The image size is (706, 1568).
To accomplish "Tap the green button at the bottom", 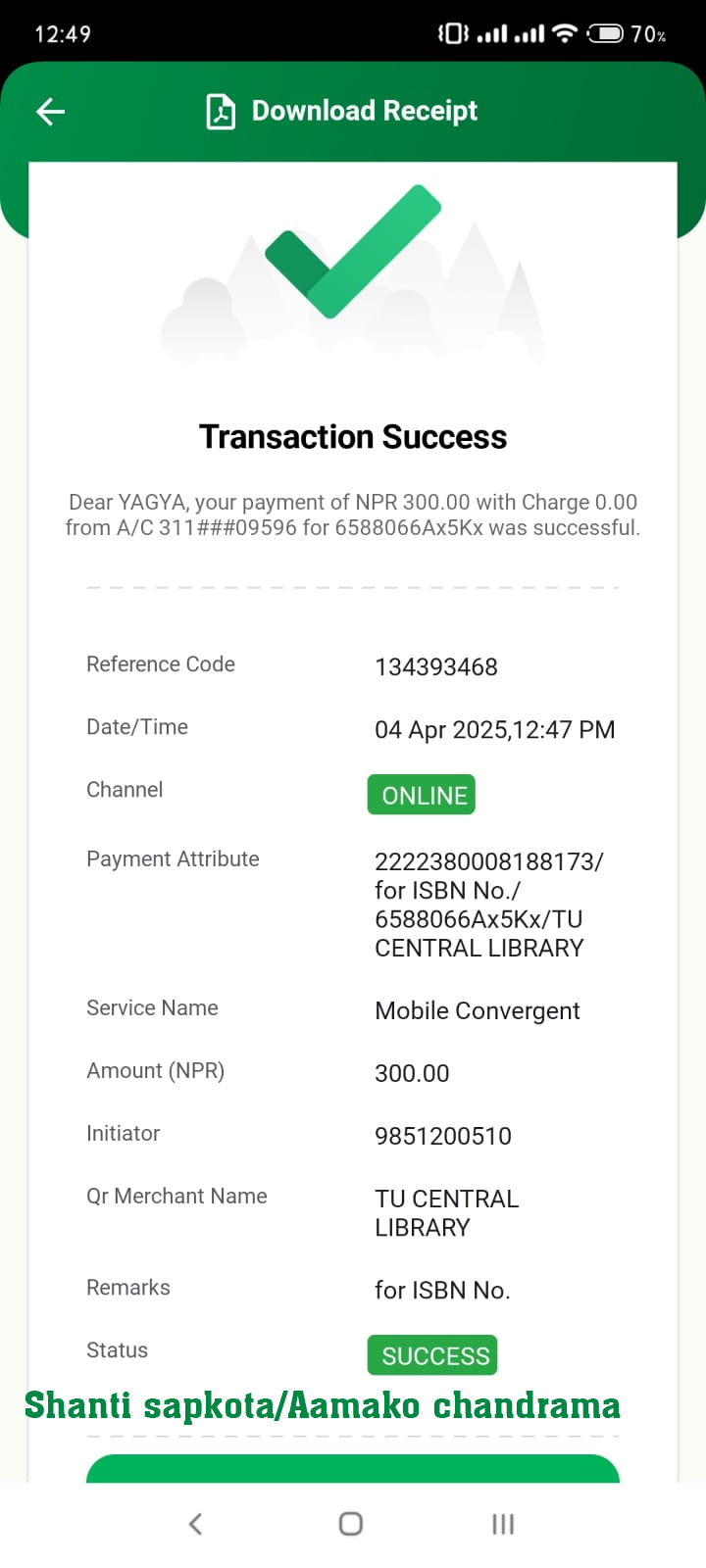I will 353,1468.
